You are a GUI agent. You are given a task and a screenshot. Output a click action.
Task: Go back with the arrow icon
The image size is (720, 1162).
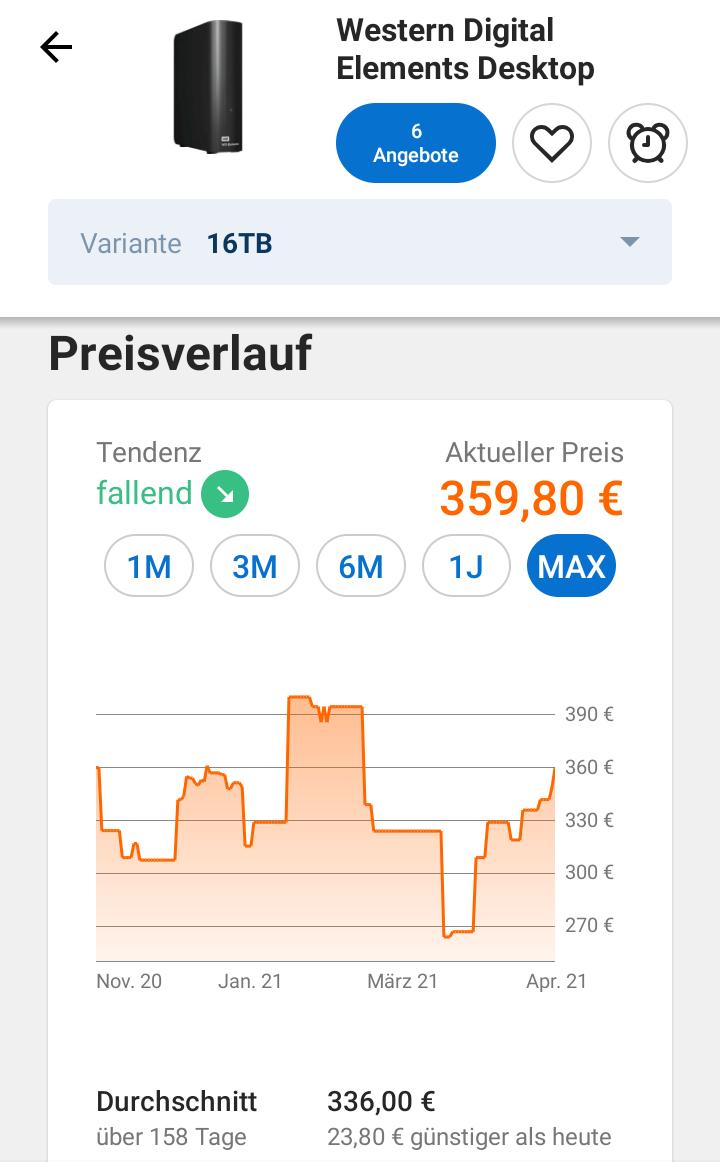(56, 47)
